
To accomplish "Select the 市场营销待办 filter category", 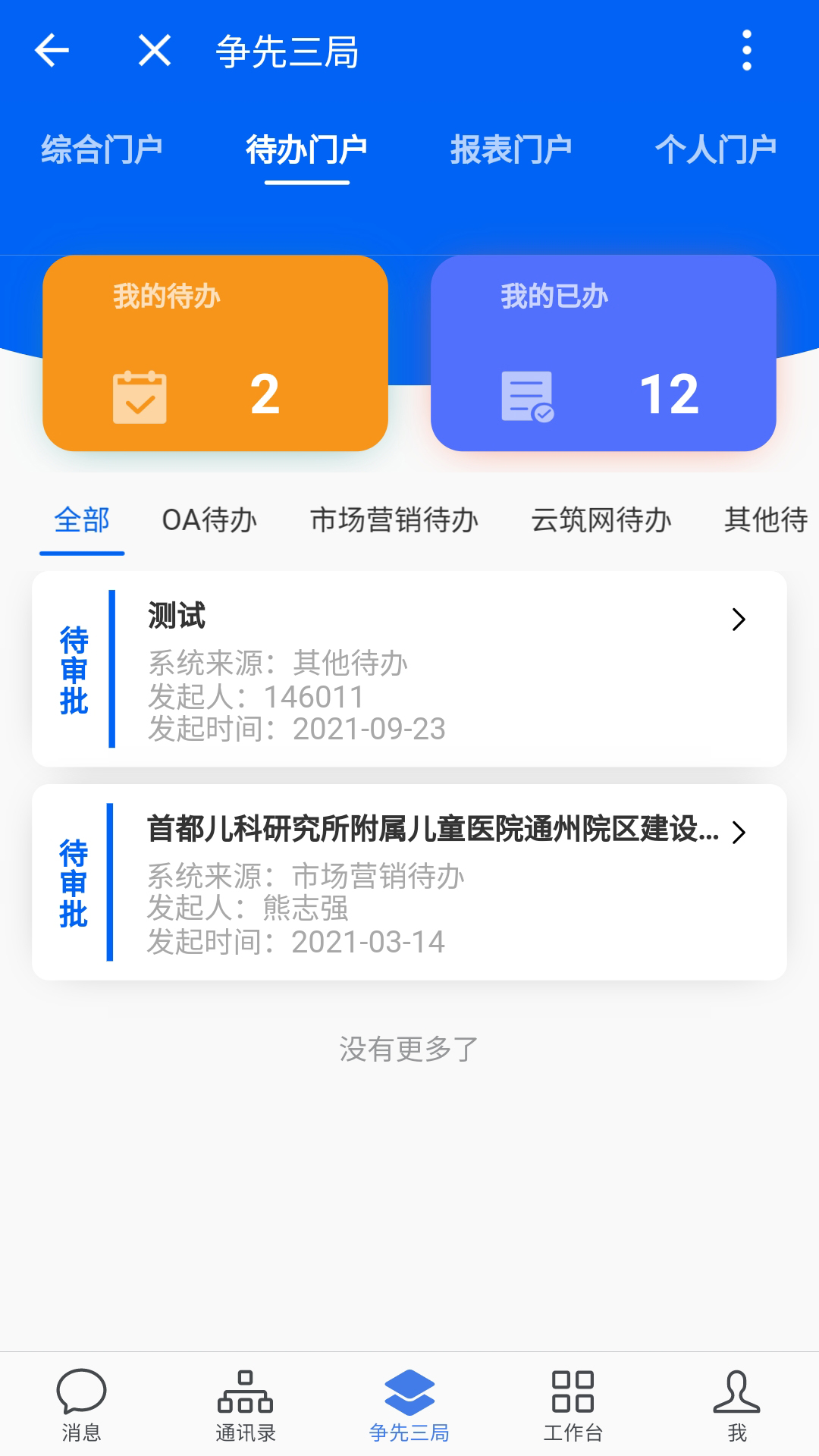I will pyautogui.click(x=394, y=521).
